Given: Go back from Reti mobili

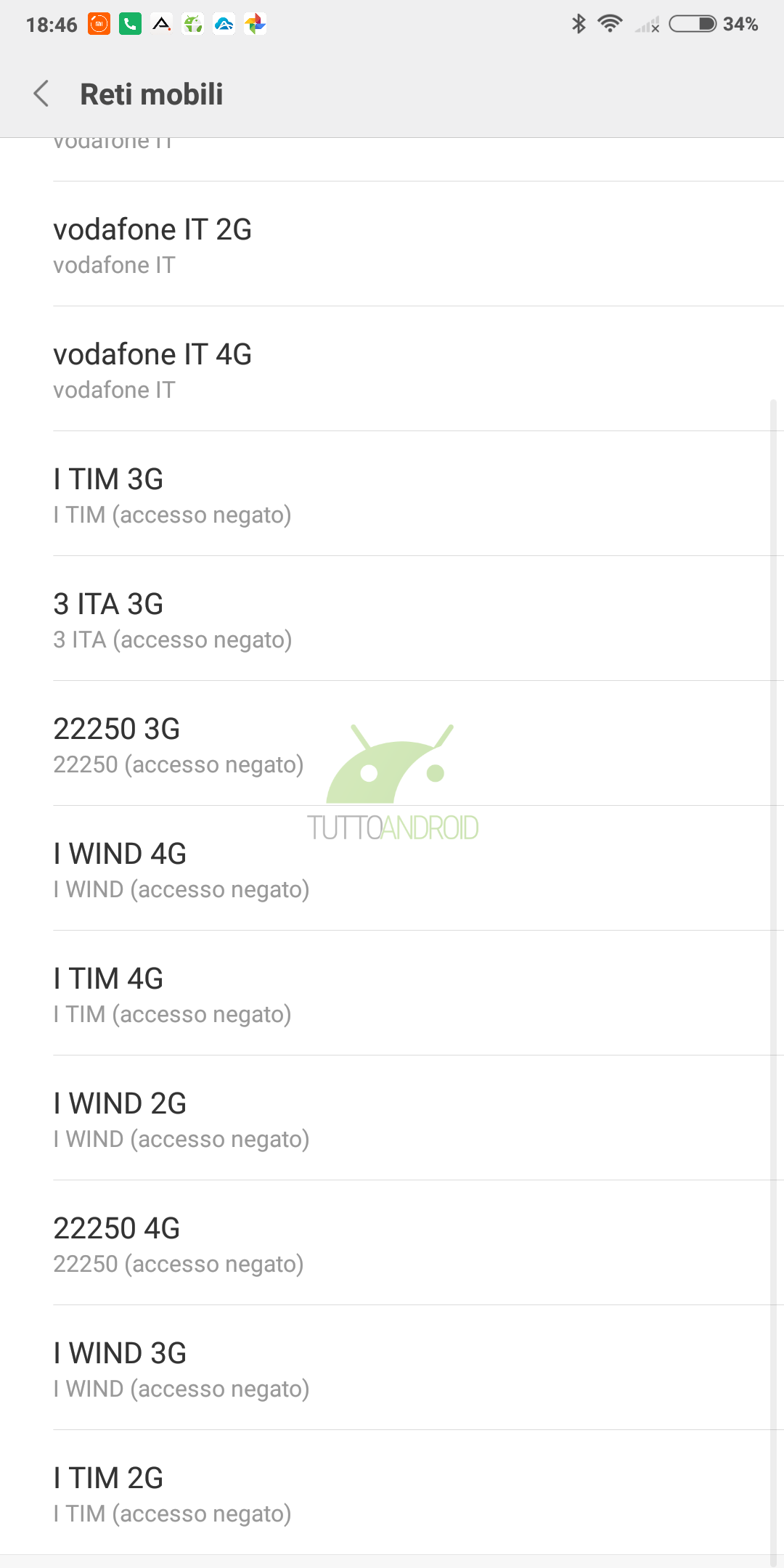Looking at the screenshot, I should click(41, 94).
